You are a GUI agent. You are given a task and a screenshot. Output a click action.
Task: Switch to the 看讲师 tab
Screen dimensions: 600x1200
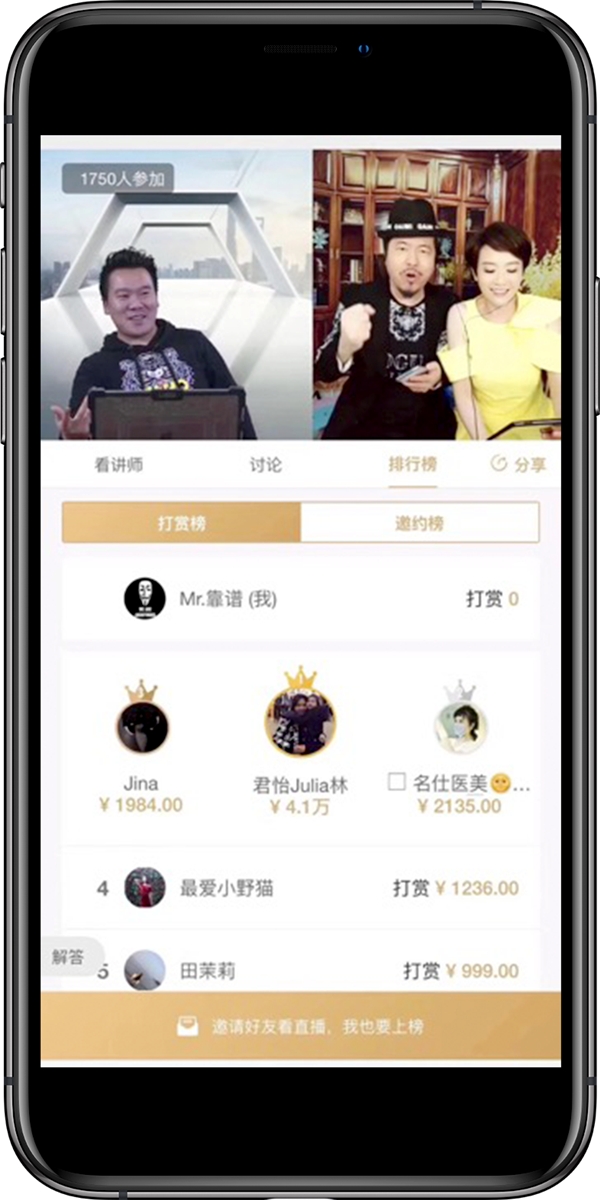(x=118, y=465)
